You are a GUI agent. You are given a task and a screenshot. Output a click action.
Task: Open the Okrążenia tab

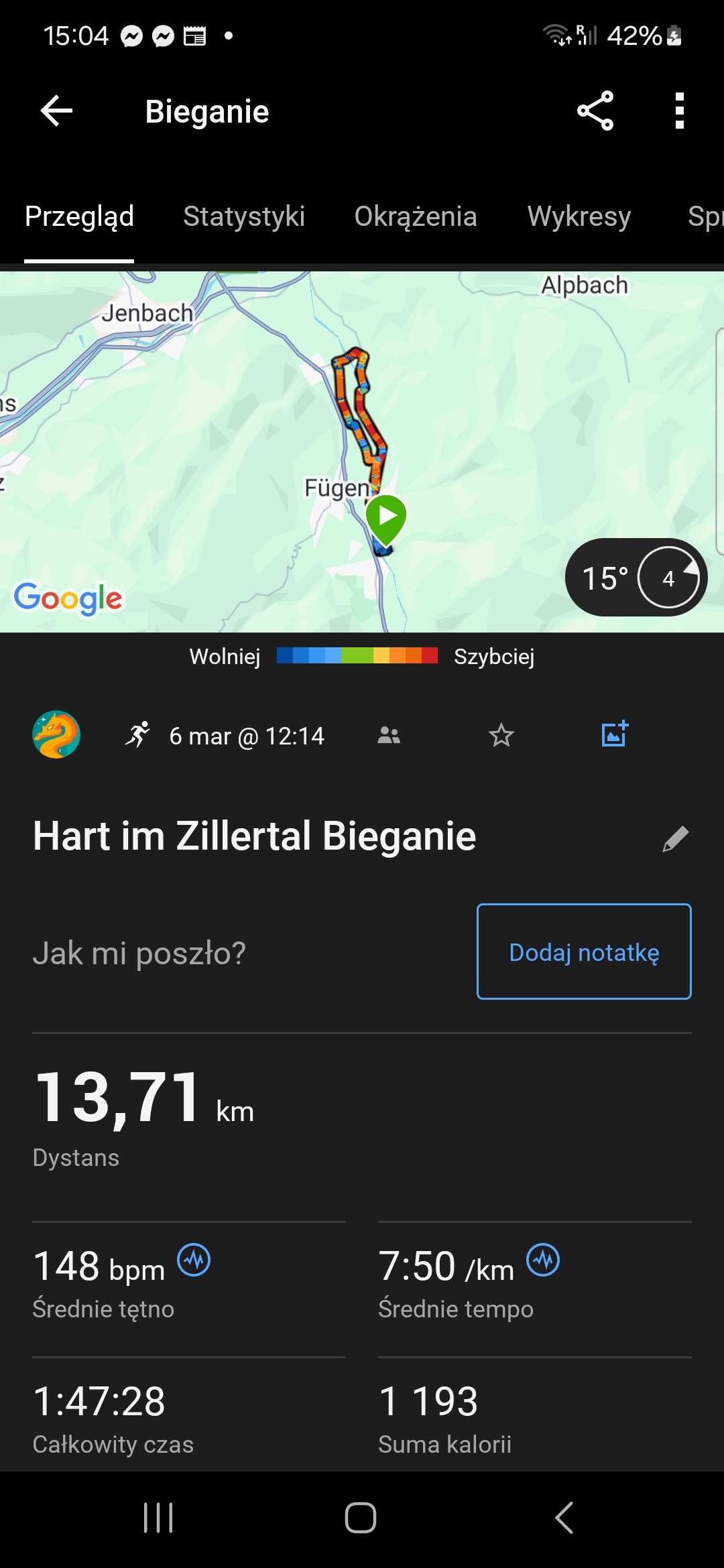click(x=416, y=216)
